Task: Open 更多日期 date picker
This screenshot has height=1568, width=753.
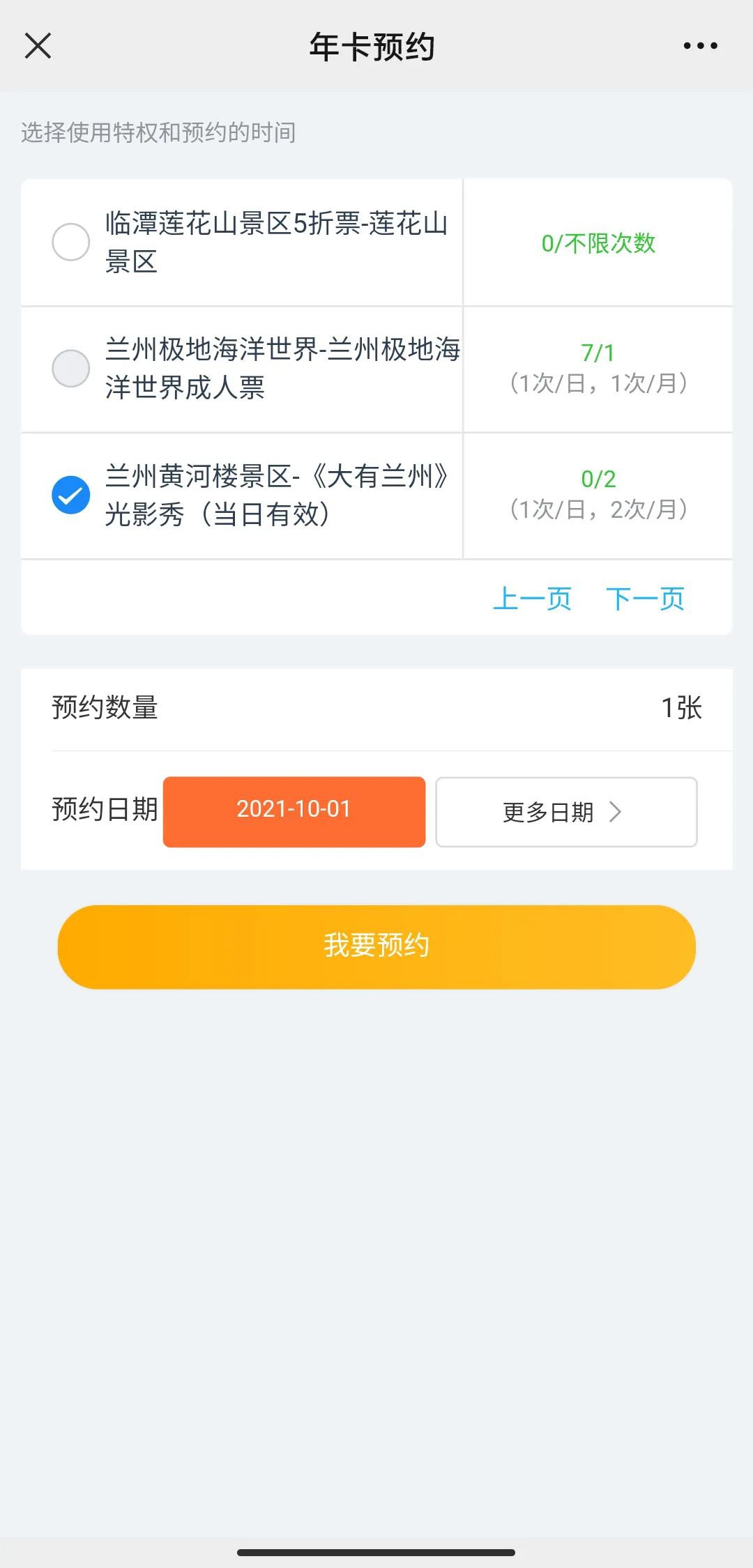Action: tap(565, 812)
